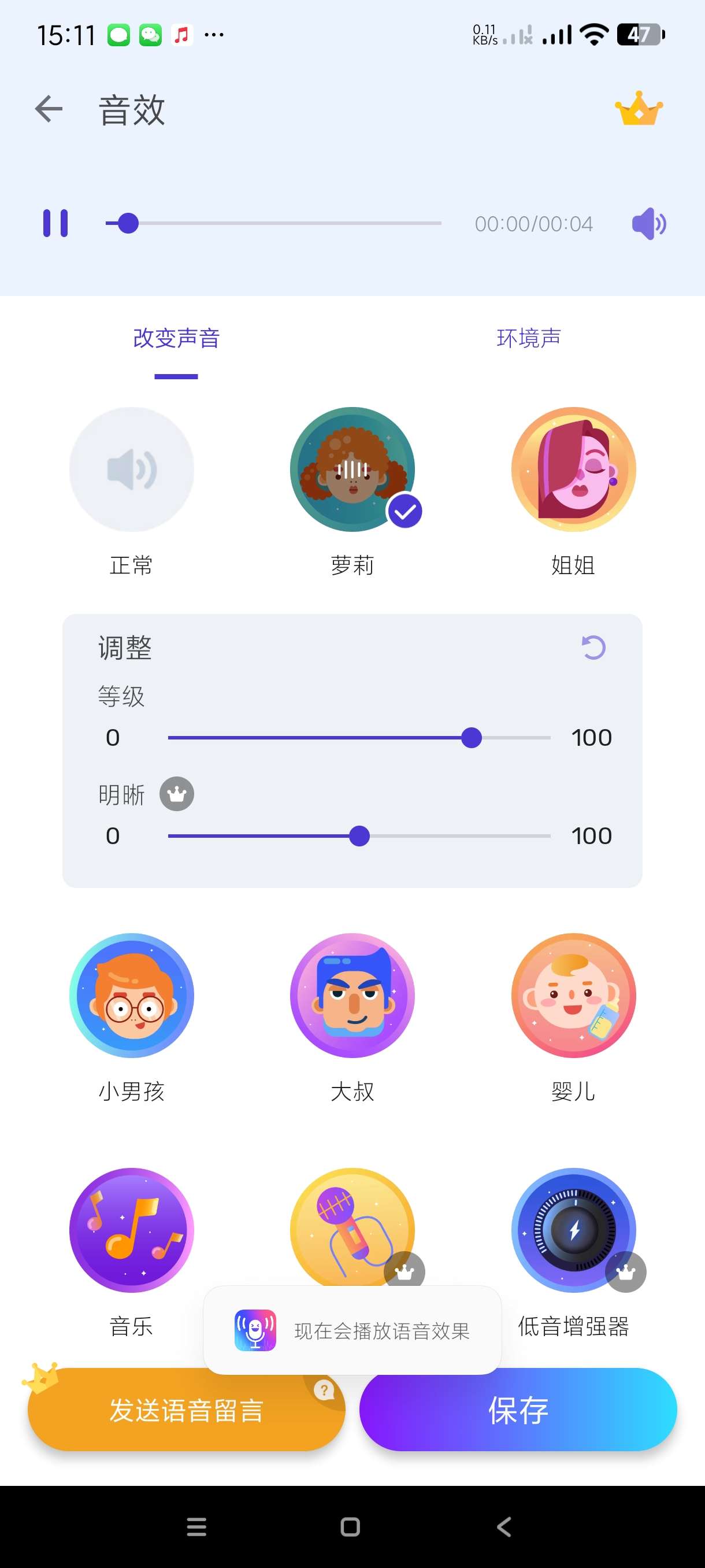Switch to the 环境声 tab
705x1568 pixels.
pos(528,338)
